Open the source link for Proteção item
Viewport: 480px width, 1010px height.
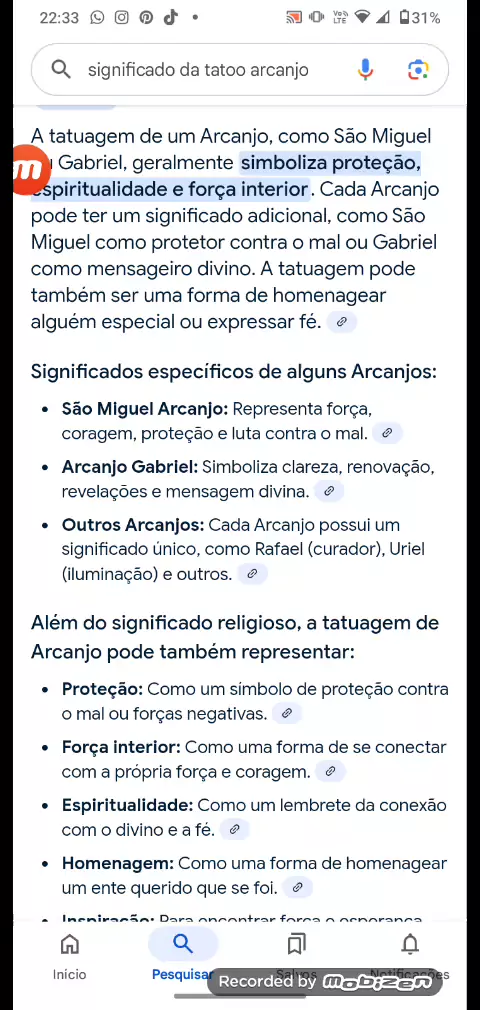point(287,714)
